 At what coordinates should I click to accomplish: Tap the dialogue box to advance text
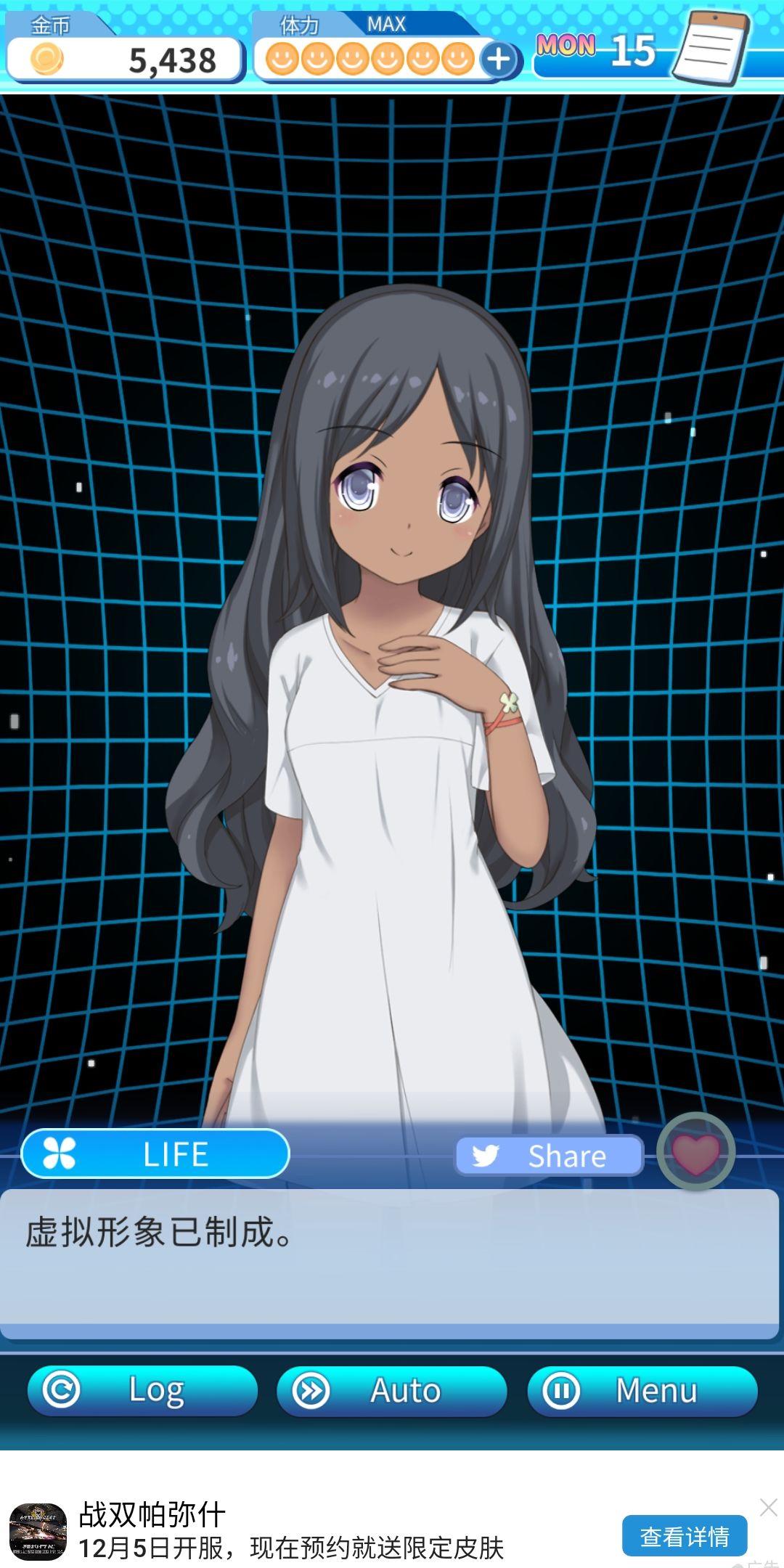(x=392, y=1263)
